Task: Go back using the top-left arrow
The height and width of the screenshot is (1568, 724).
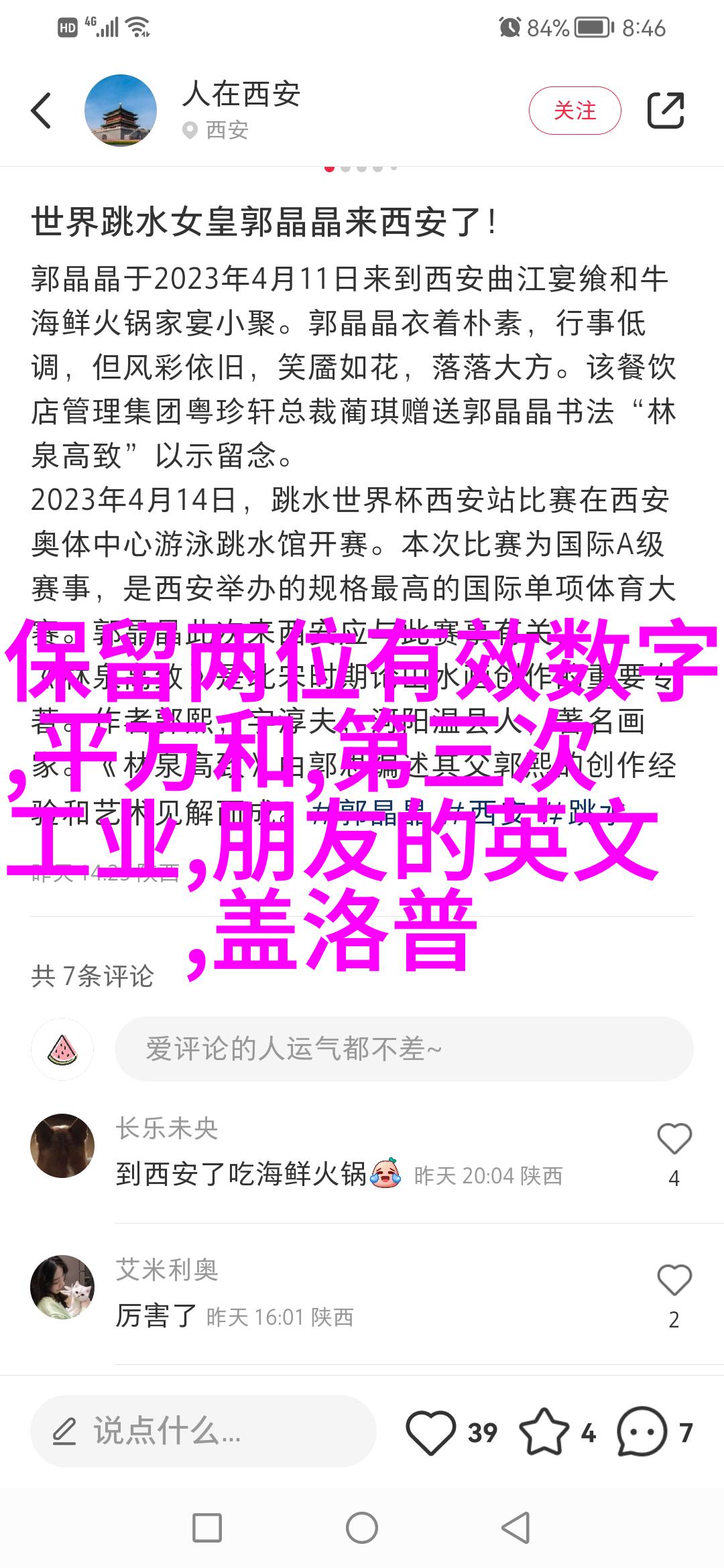Action: click(x=42, y=111)
